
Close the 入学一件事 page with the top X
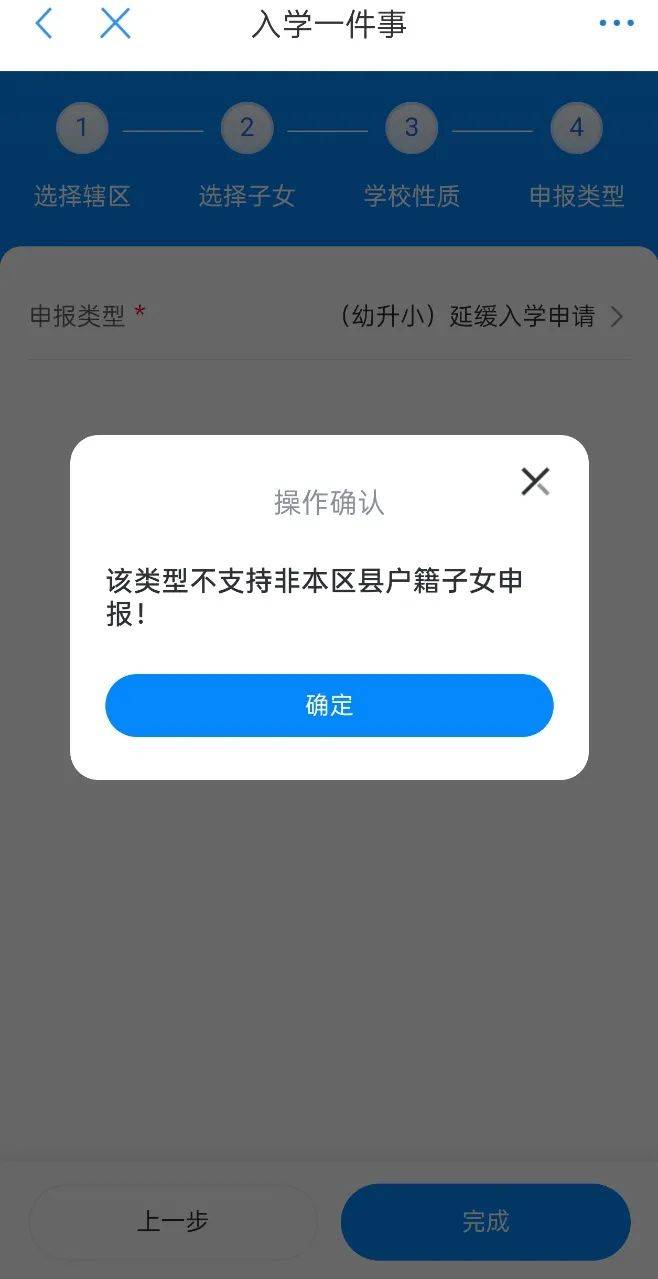tap(115, 24)
